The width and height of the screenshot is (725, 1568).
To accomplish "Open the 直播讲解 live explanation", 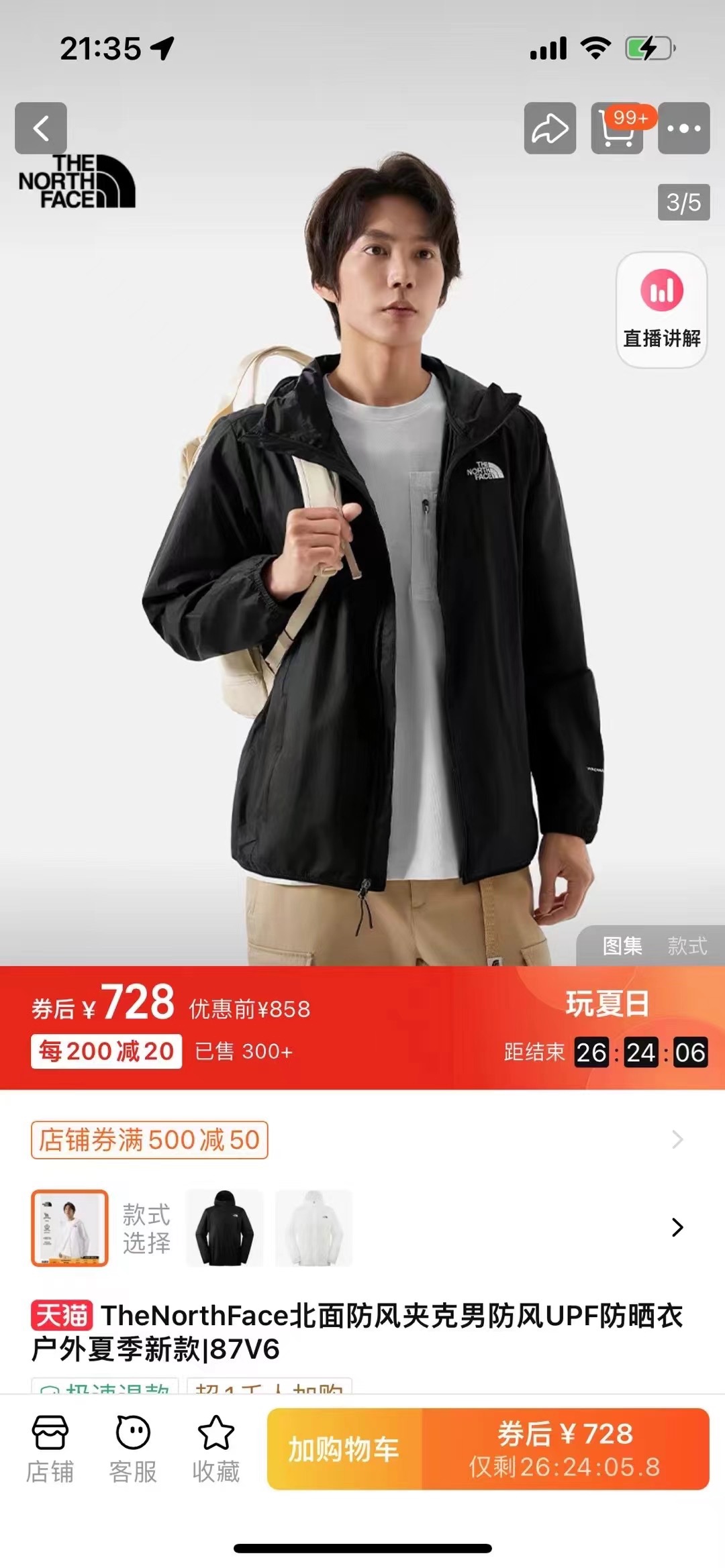I will tap(661, 310).
